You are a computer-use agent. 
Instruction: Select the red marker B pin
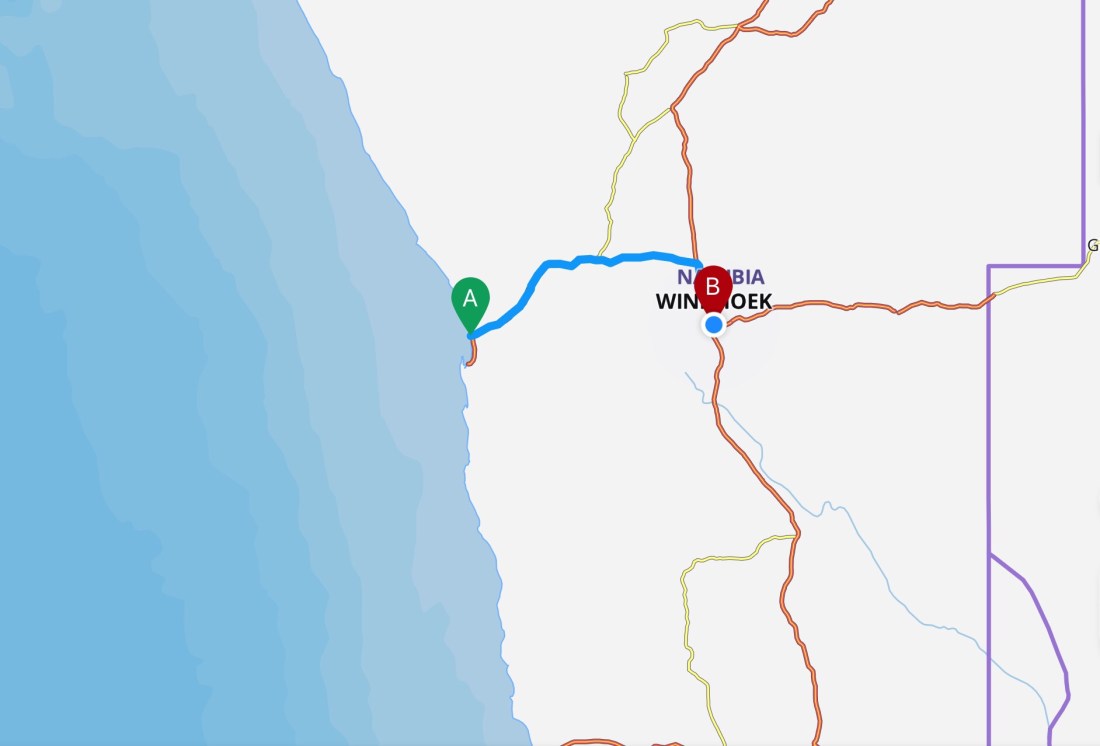pyautogui.click(x=713, y=289)
